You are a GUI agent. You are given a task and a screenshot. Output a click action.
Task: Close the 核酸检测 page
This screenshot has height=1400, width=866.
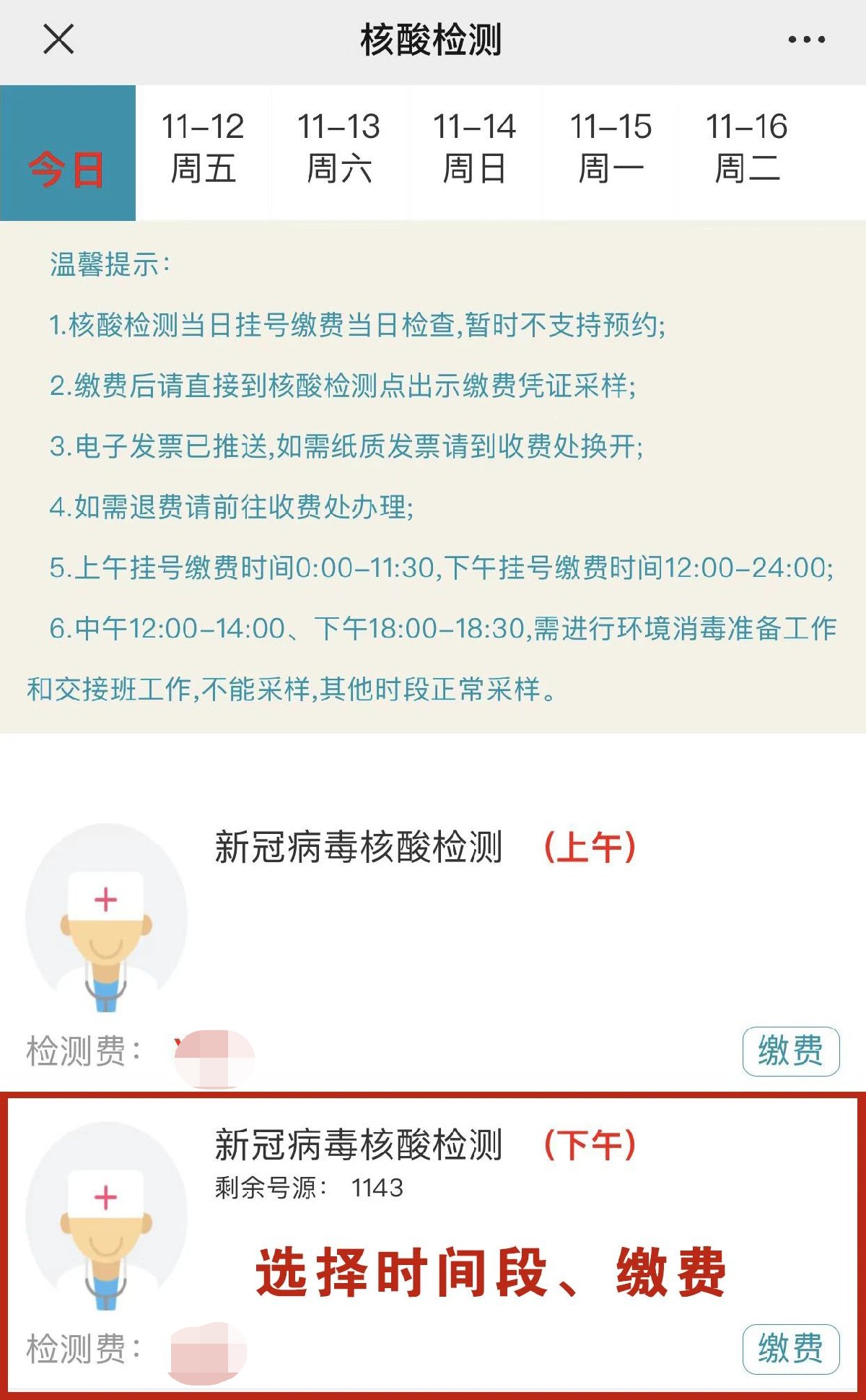tap(58, 39)
